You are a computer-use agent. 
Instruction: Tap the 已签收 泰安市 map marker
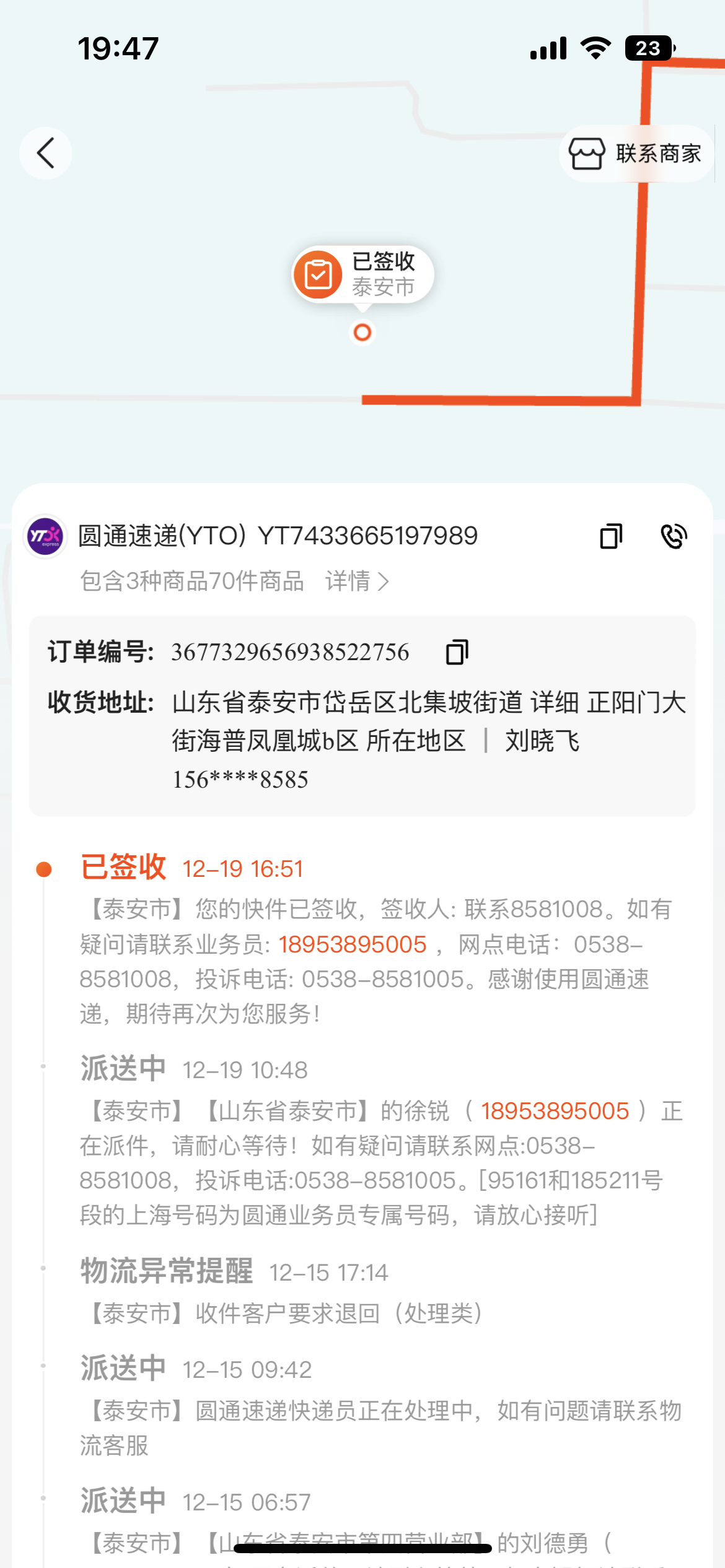pyautogui.click(x=362, y=274)
